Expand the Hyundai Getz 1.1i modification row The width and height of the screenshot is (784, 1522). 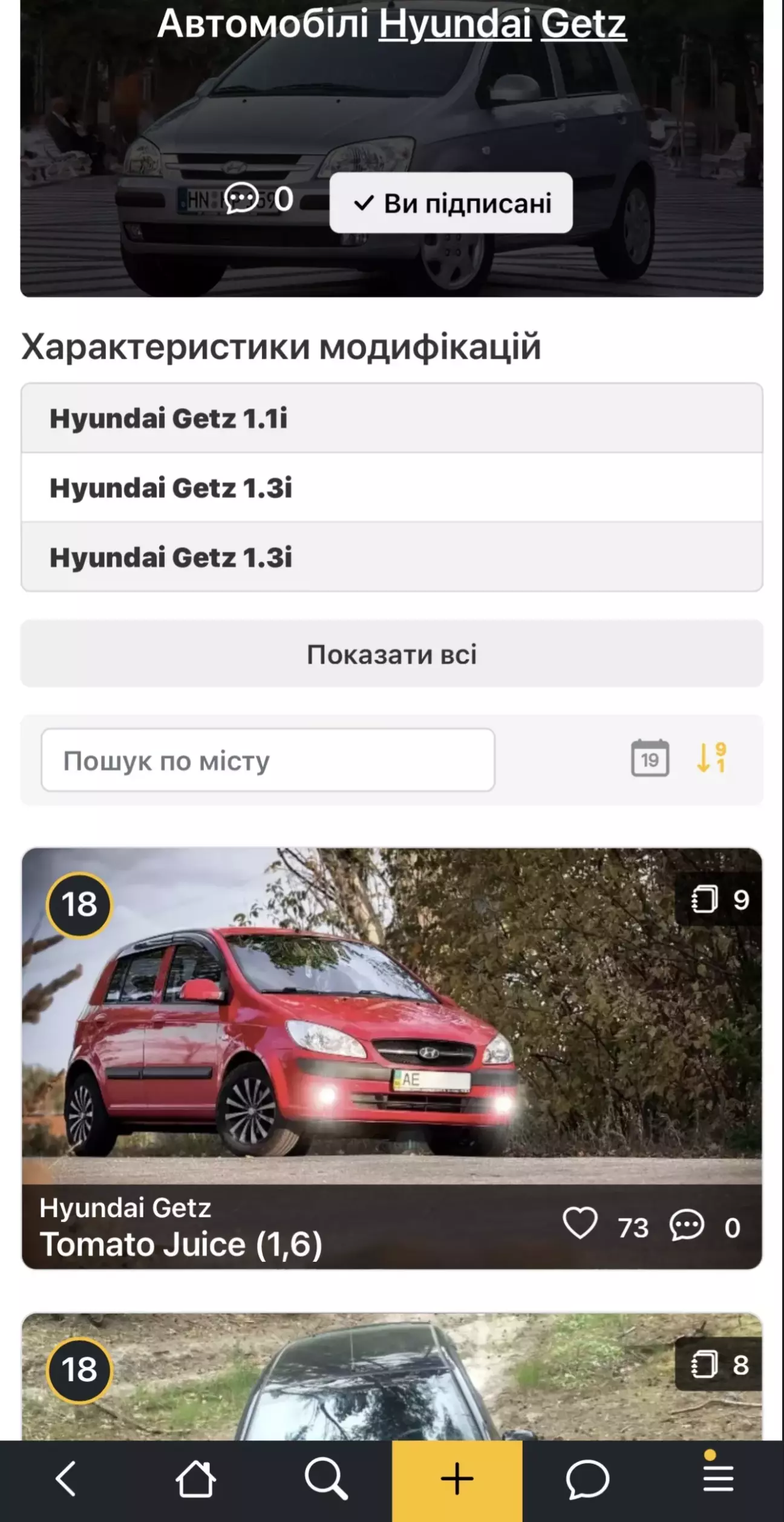tap(391, 418)
